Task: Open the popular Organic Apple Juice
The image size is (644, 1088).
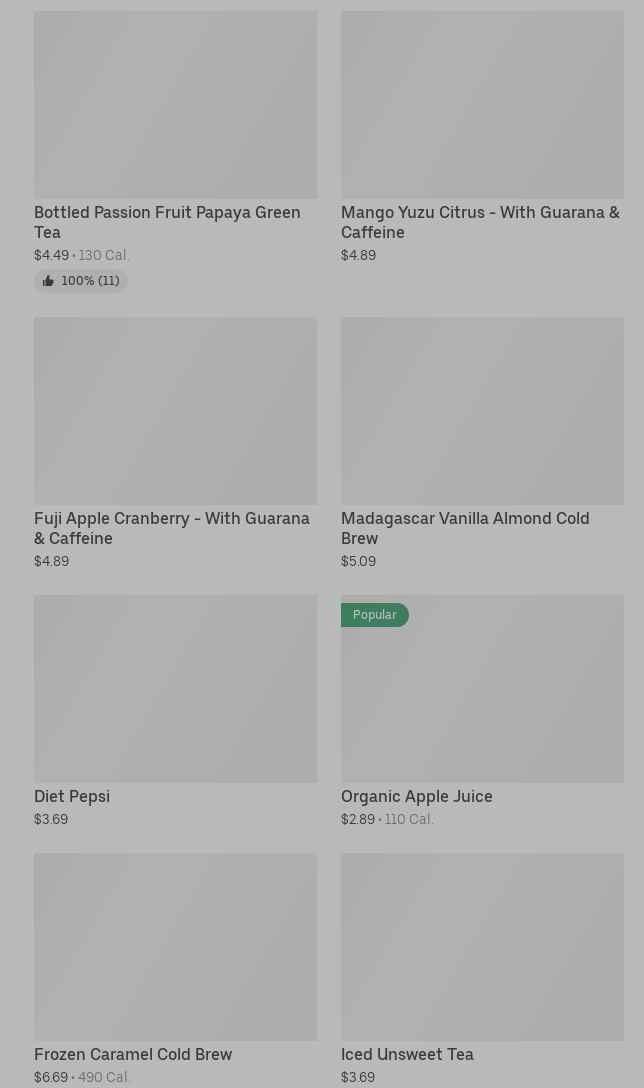Action: coord(482,711)
